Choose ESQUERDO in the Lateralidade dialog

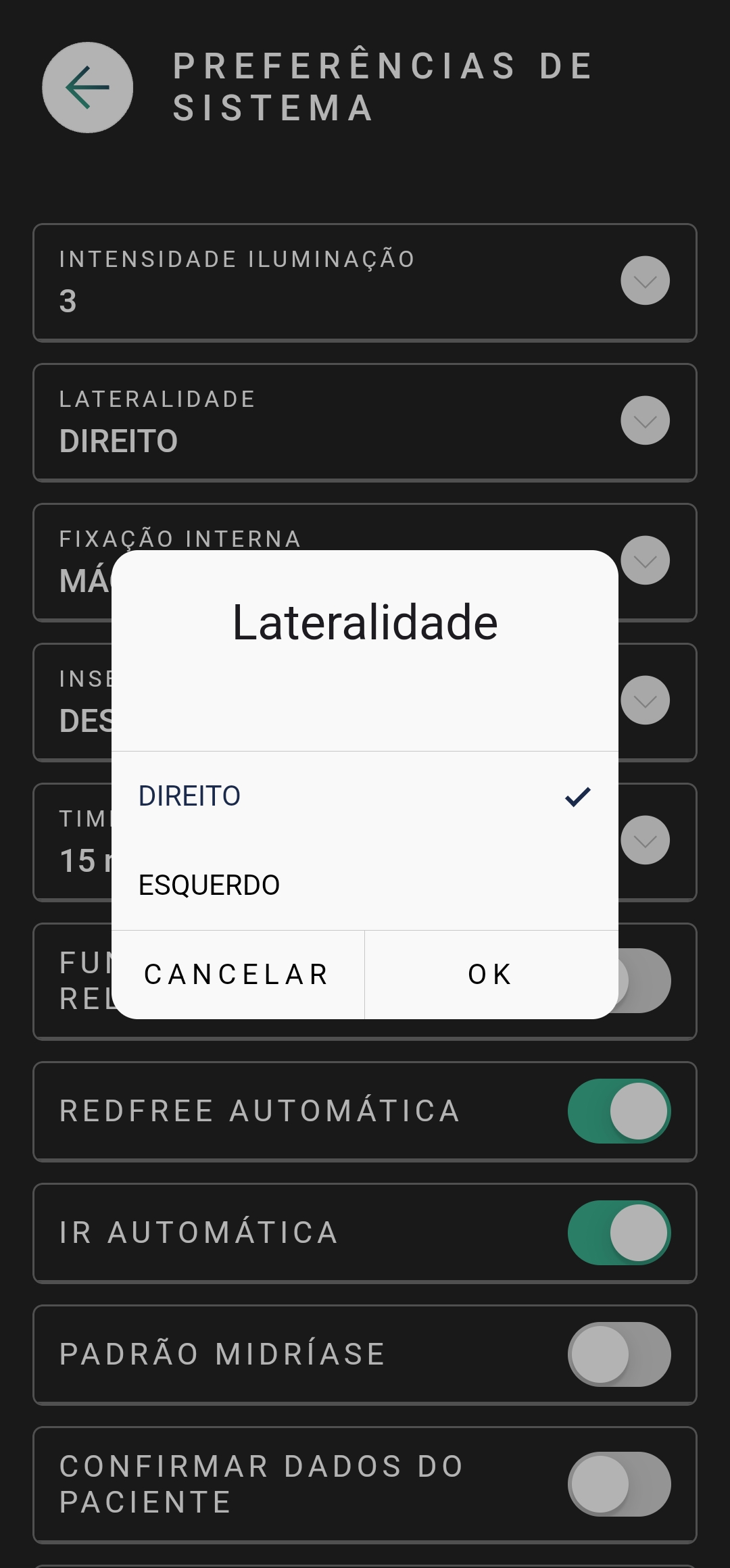click(365, 885)
